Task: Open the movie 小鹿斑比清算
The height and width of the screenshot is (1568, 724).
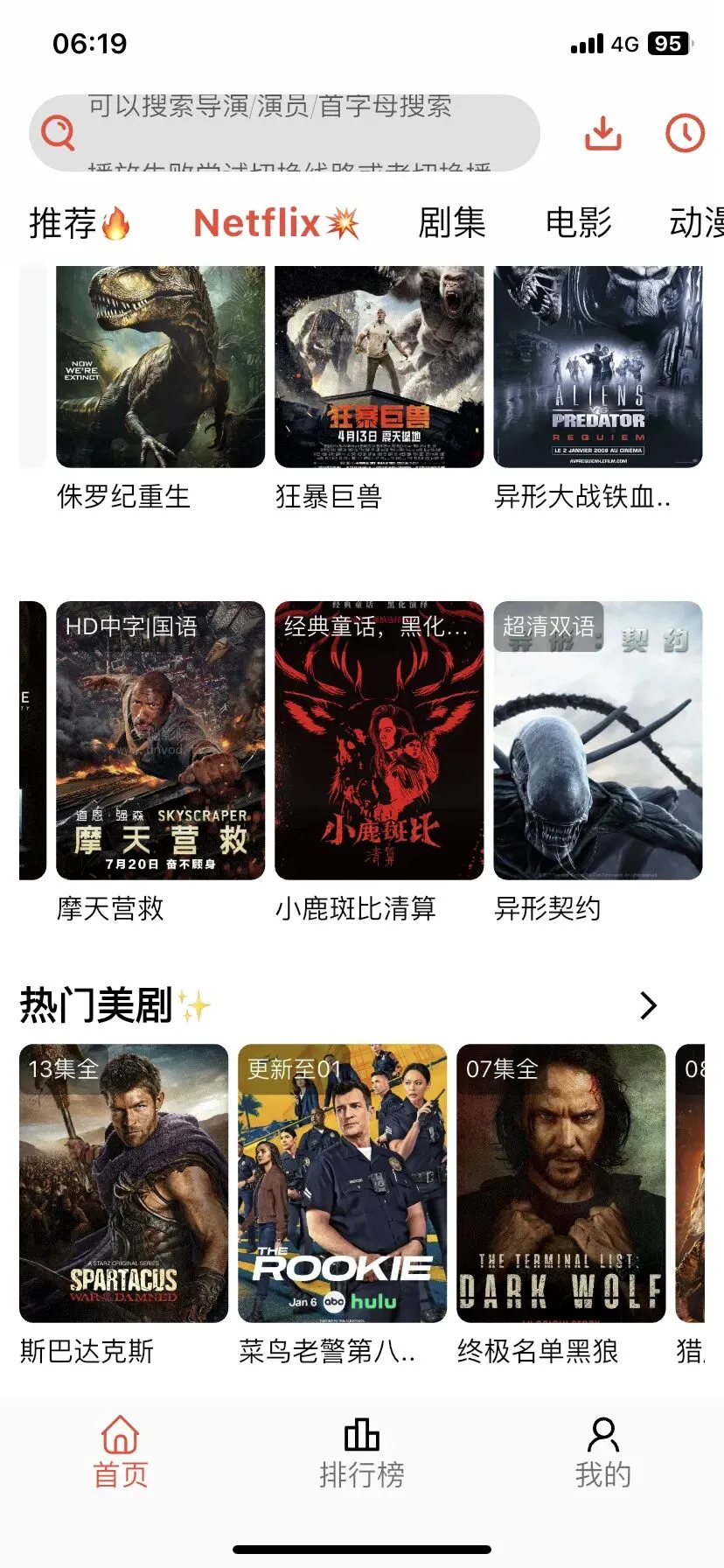Action: [379, 740]
